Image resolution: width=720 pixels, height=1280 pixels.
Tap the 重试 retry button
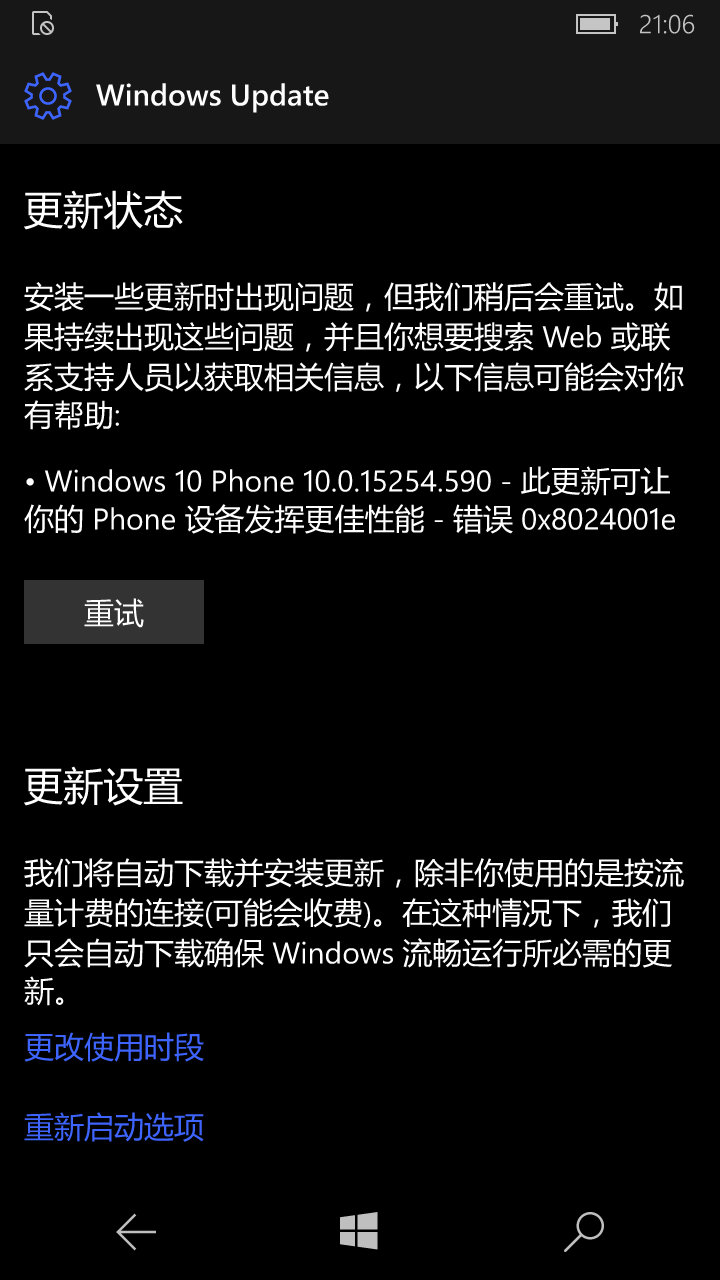pyautogui.click(x=114, y=612)
